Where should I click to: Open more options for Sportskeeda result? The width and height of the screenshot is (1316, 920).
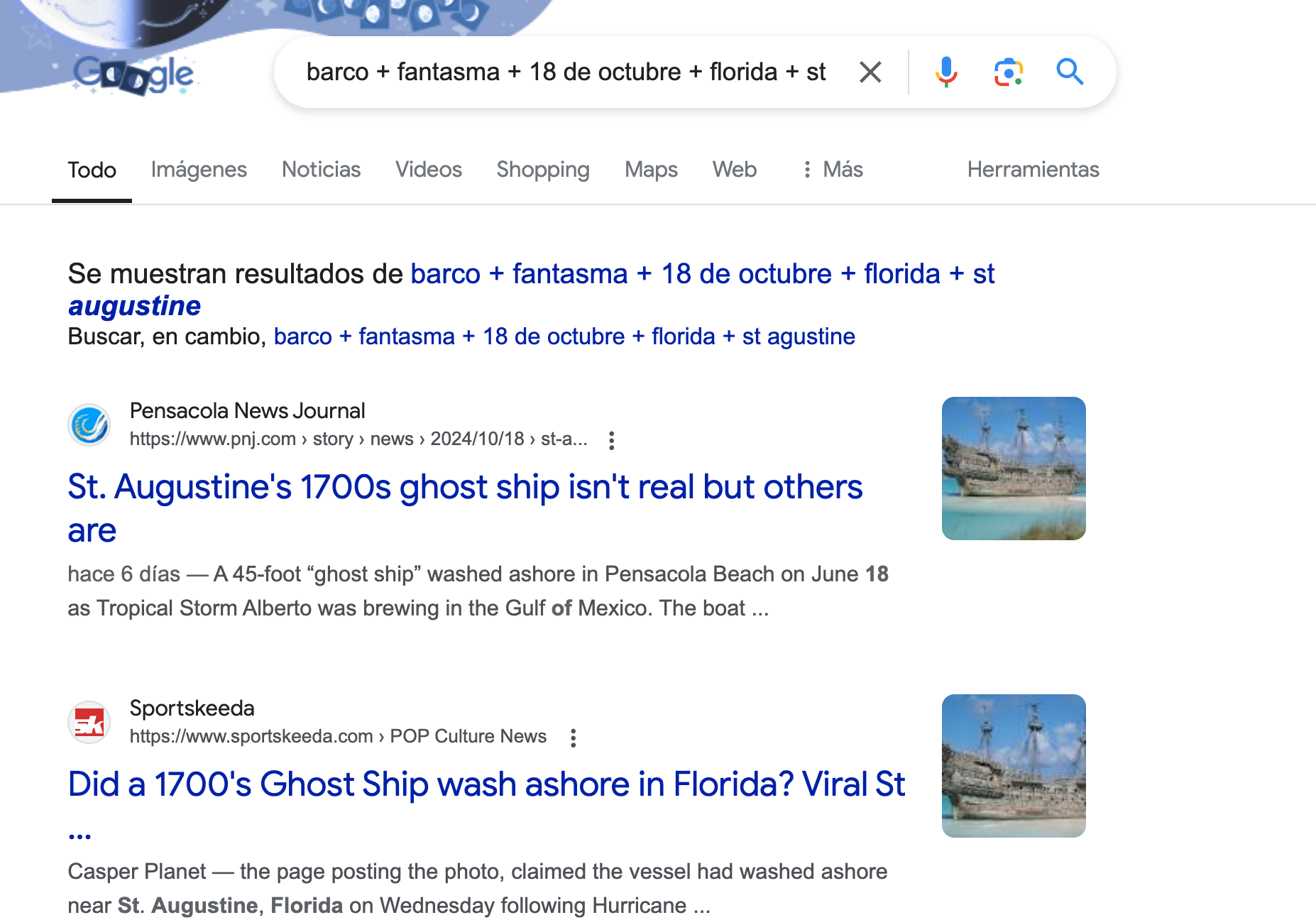pos(573,738)
